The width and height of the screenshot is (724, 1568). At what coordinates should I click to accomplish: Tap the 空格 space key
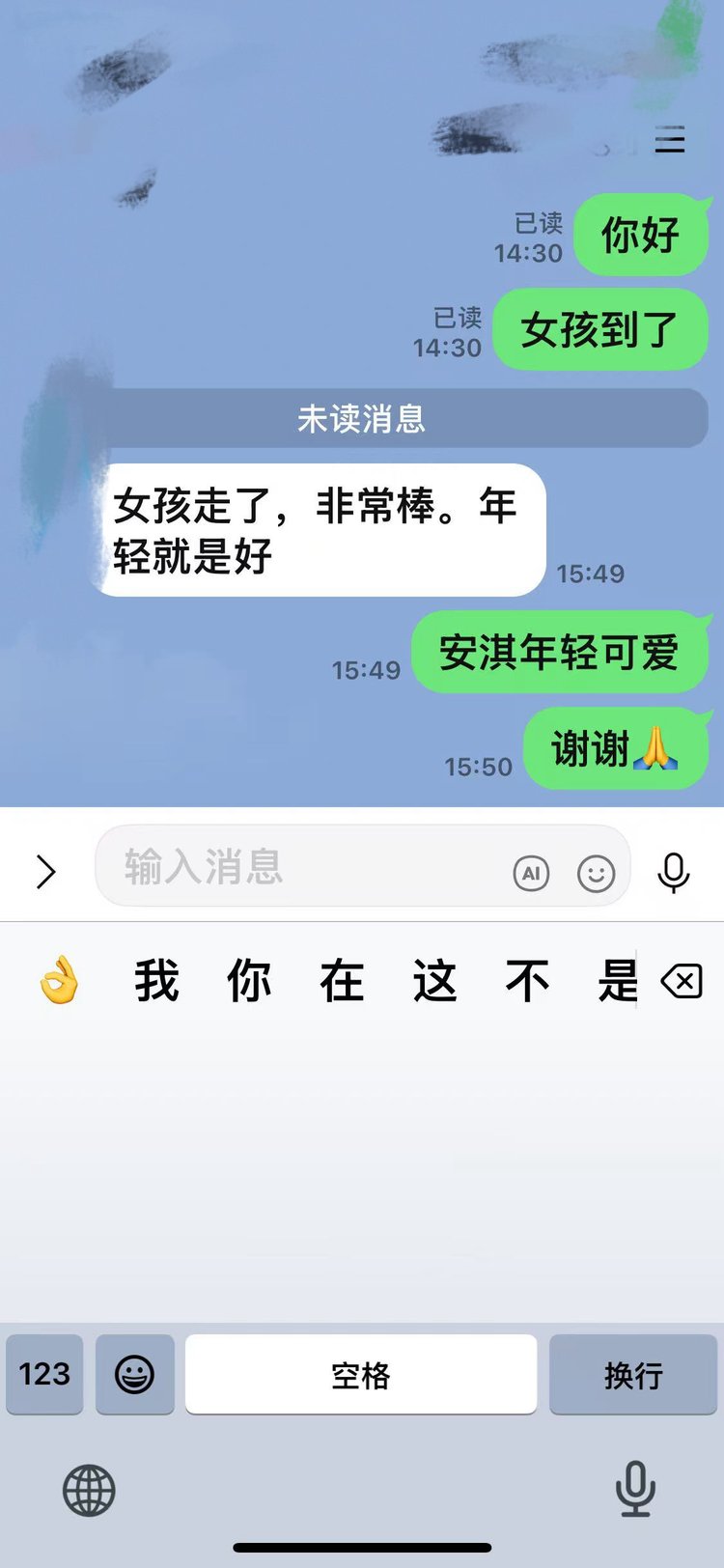361,1374
